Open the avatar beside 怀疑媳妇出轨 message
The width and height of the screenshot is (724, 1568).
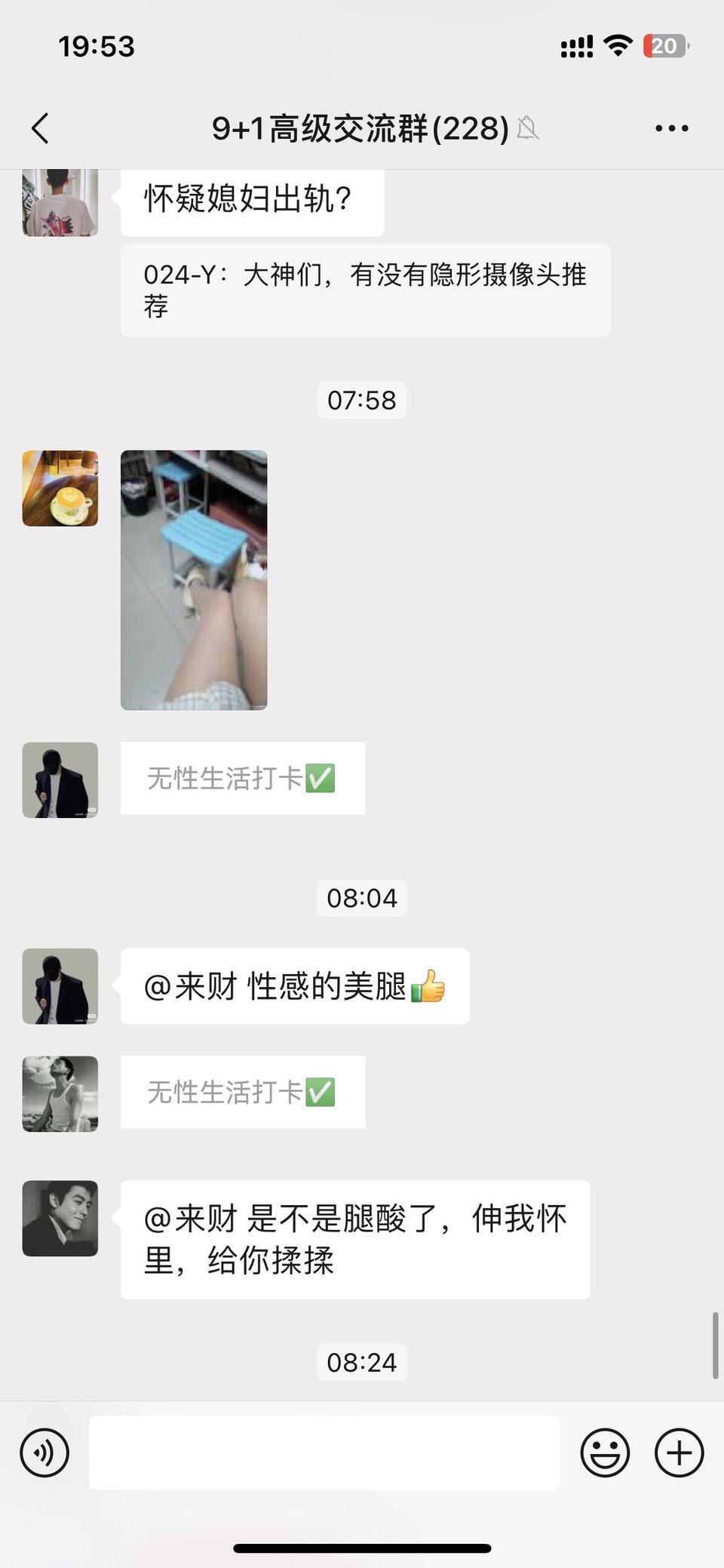coord(60,202)
